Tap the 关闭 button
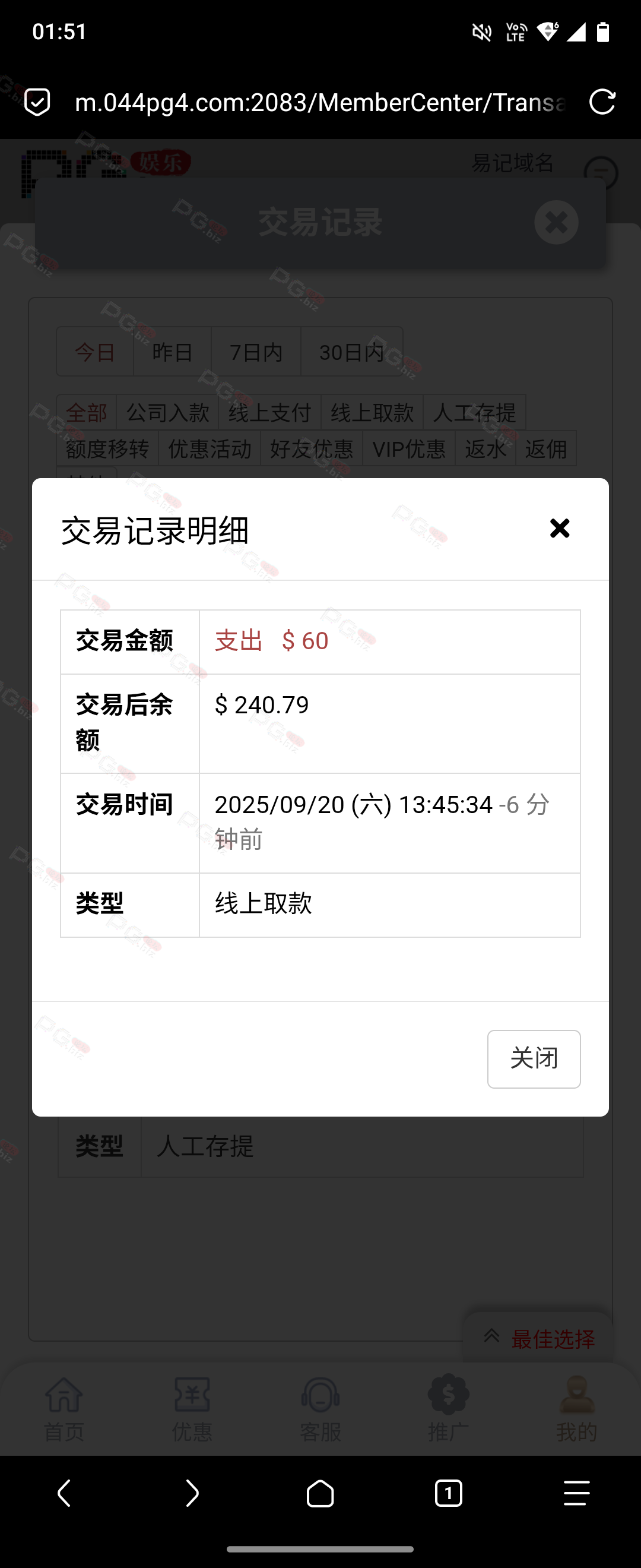The height and width of the screenshot is (1568, 641). (x=534, y=1058)
